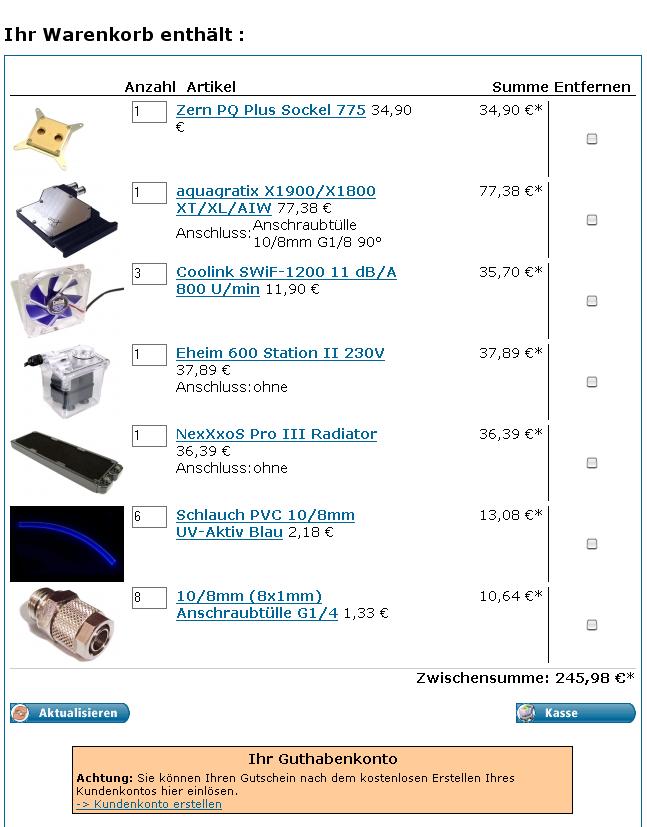
Task: Mark Eheim 600 Station II for removal
Action: coord(592,382)
